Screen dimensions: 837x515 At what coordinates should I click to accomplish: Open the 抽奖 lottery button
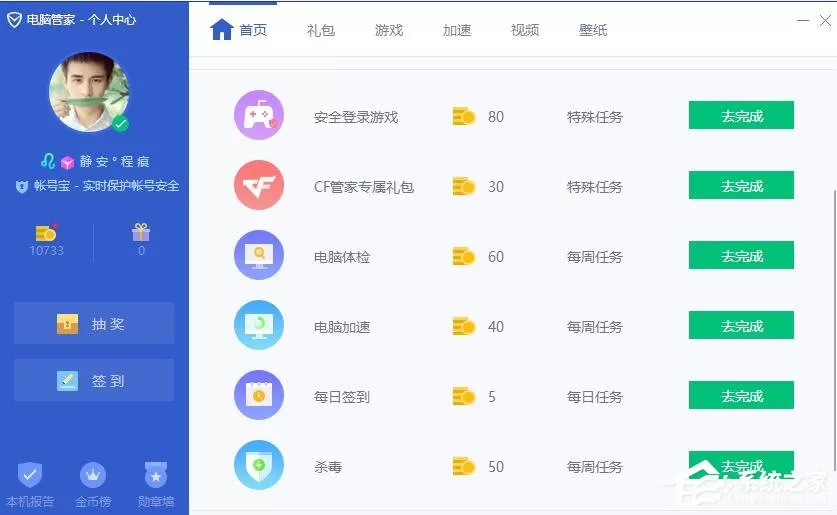coord(94,323)
